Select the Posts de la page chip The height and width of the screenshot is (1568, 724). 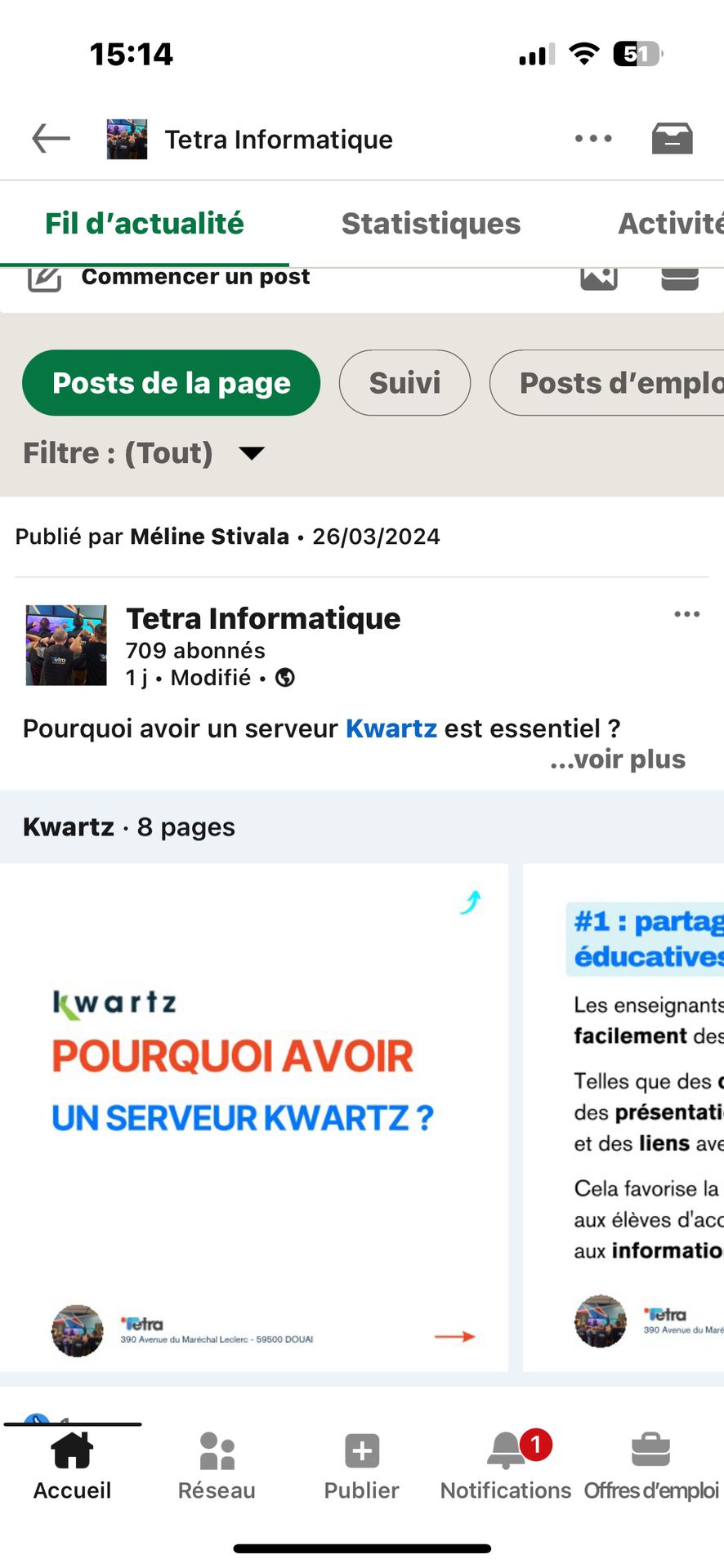pos(171,383)
